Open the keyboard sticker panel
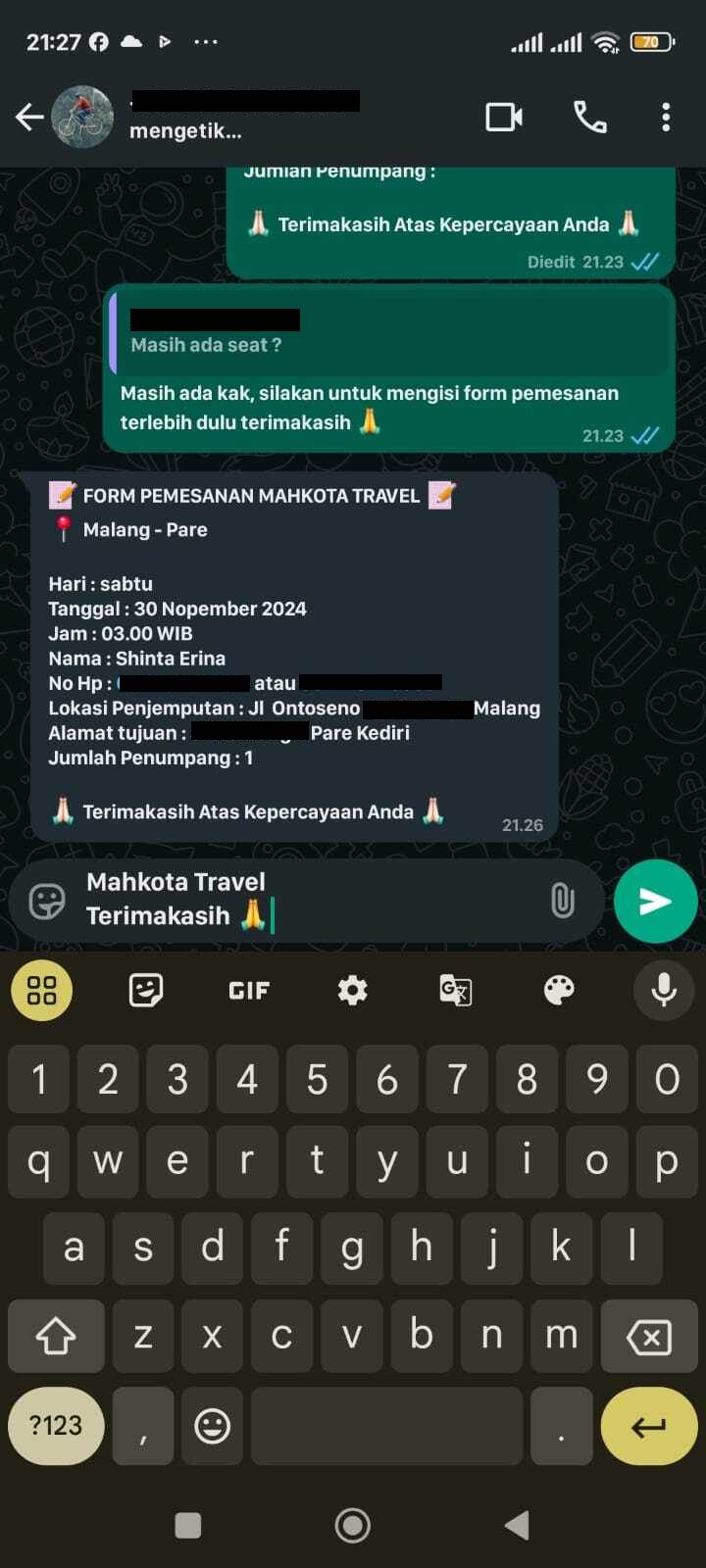Viewport: 706px width, 1568px height. pyautogui.click(x=145, y=991)
